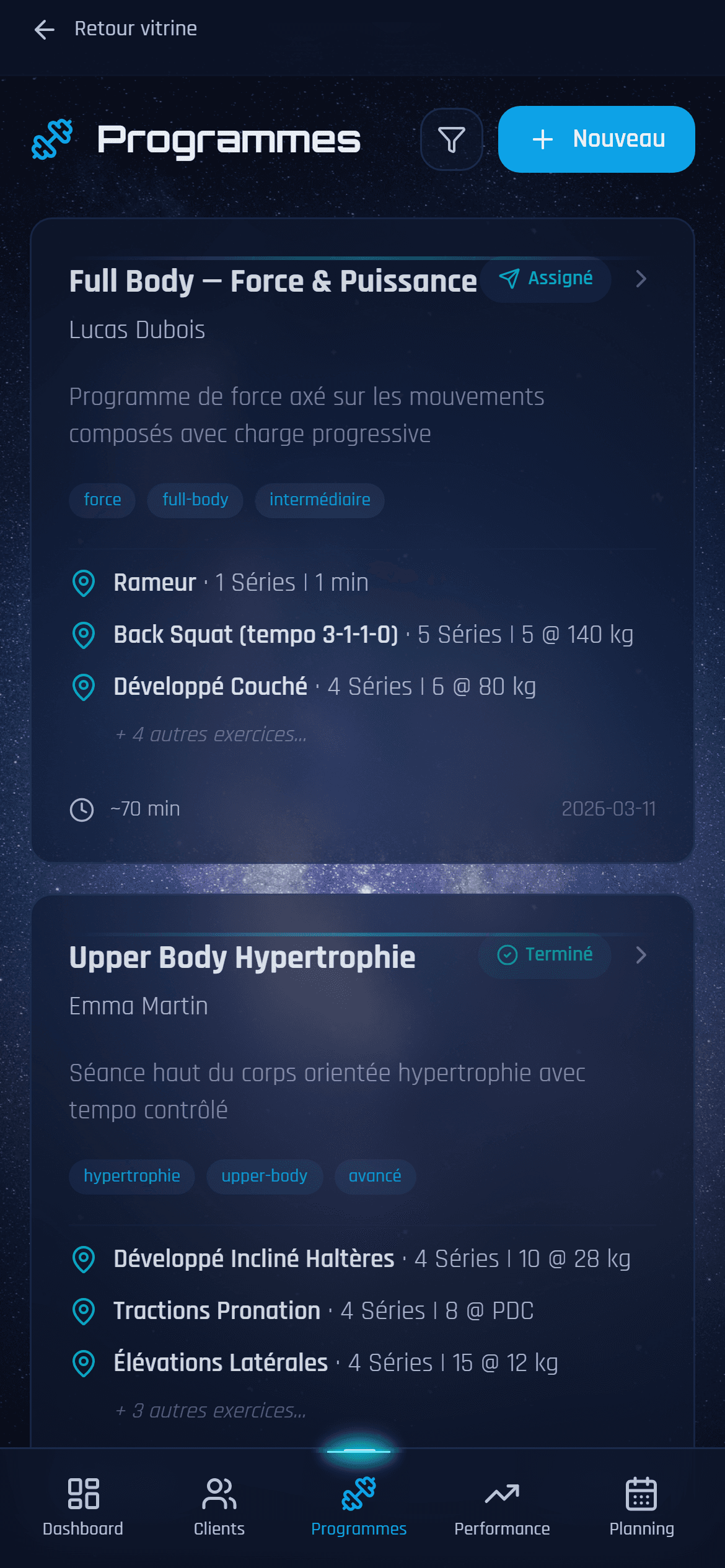Image resolution: width=725 pixels, height=1568 pixels.
Task: Expand the chevron next to the Terminé badge
Action: (641, 955)
